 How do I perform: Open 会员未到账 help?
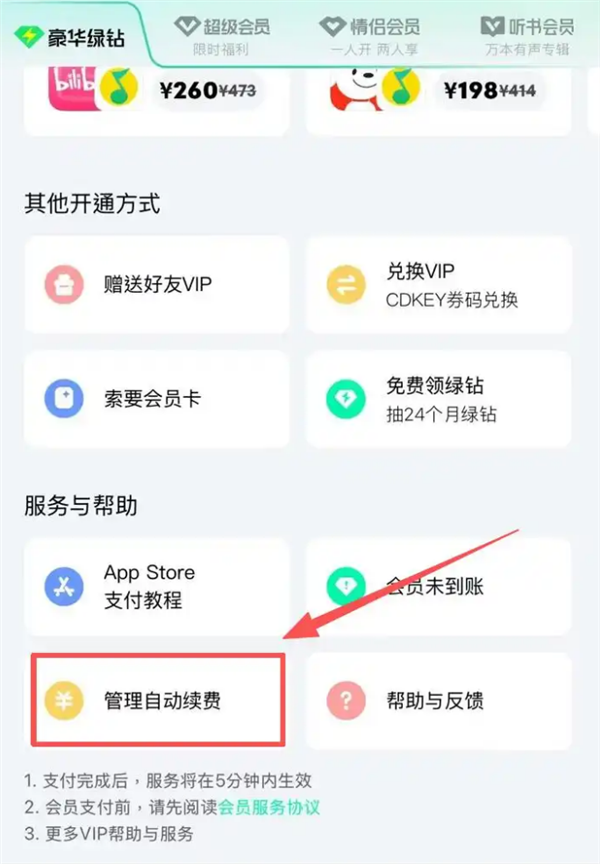tap(438, 586)
